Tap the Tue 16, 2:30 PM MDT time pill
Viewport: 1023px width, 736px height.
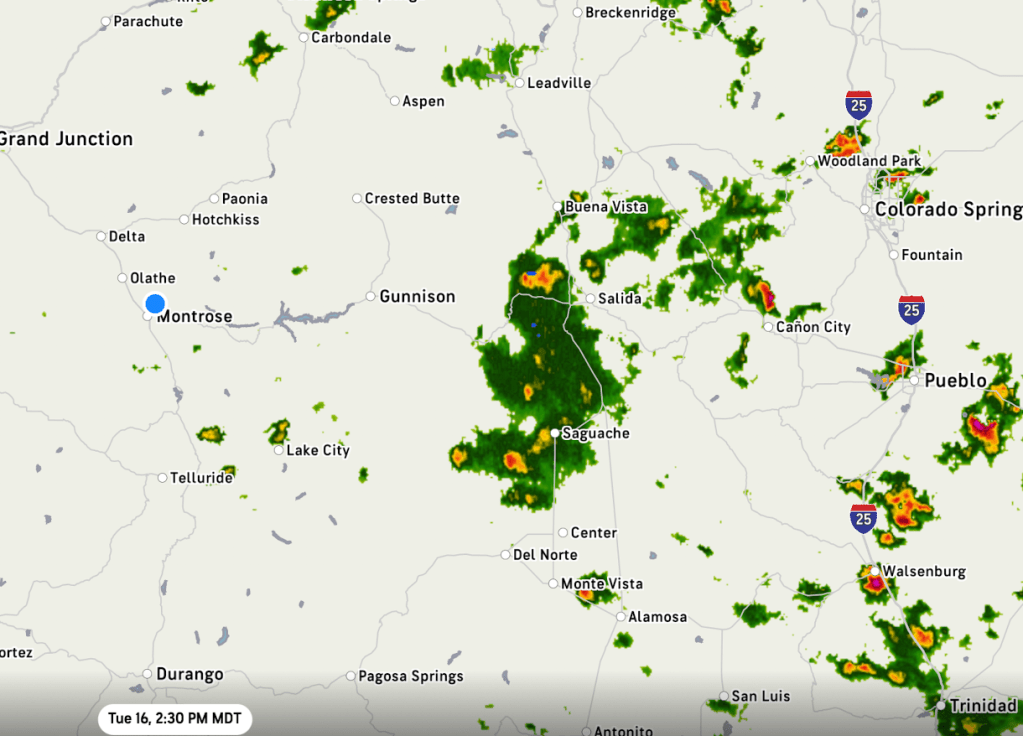(x=175, y=718)
